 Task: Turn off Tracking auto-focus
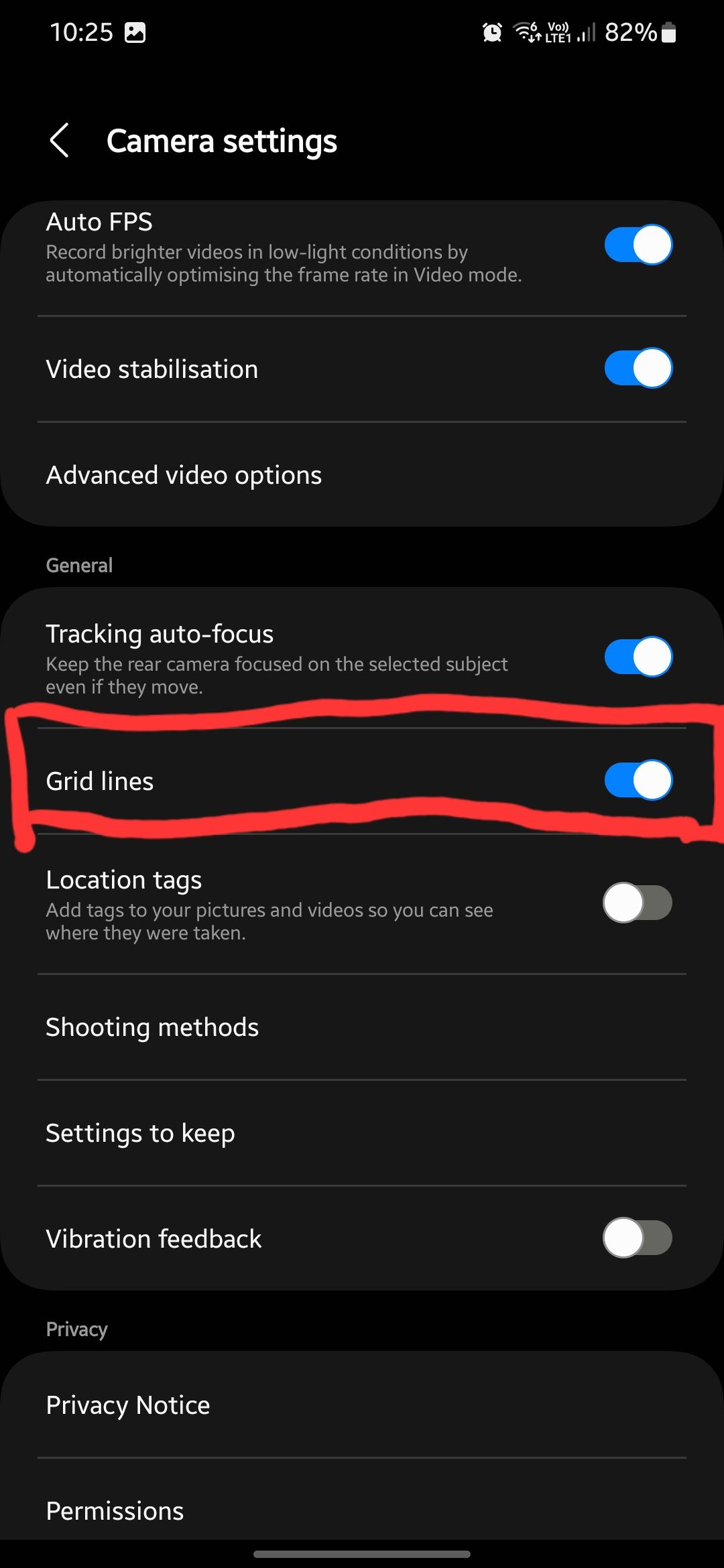(x=637, y=657)
